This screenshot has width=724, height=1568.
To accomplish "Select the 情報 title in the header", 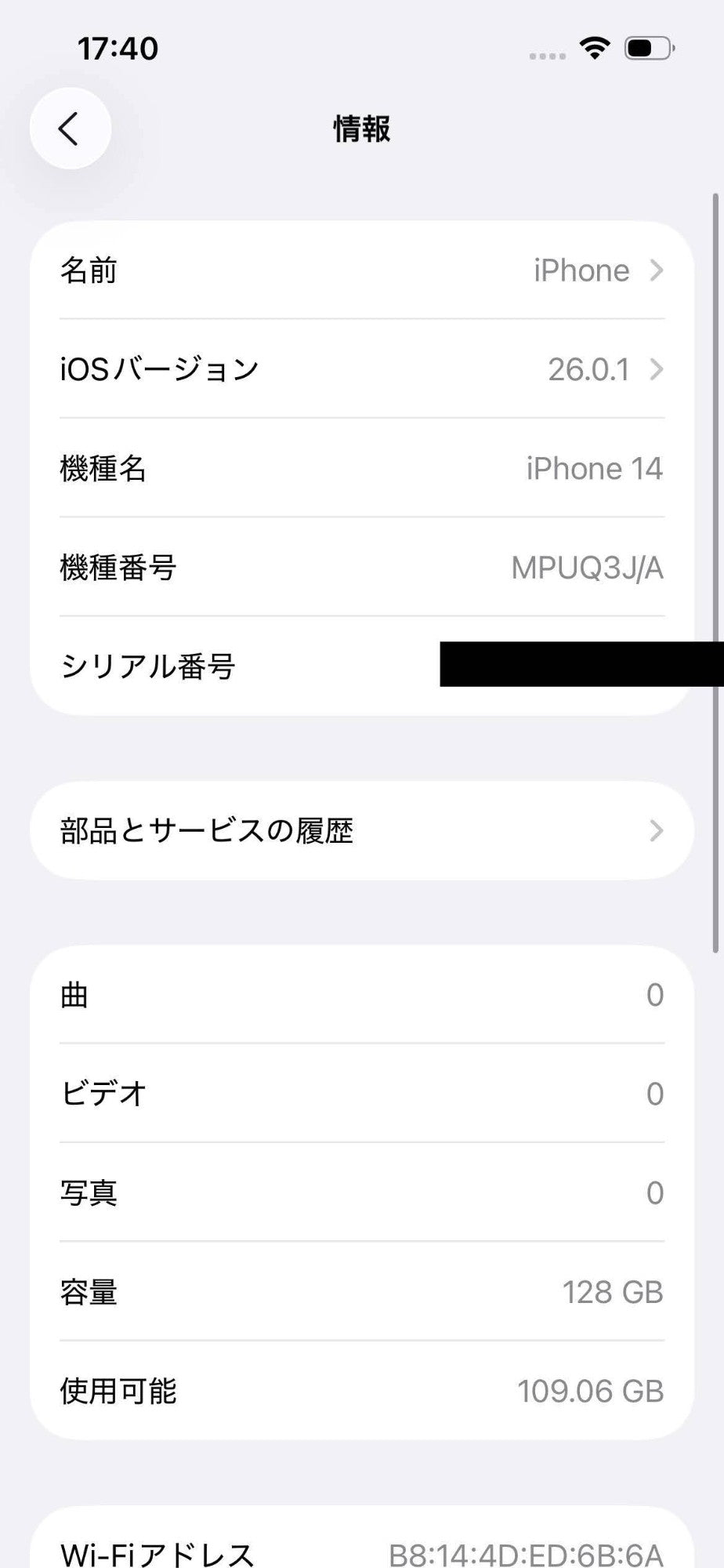I will click(361, 129).
